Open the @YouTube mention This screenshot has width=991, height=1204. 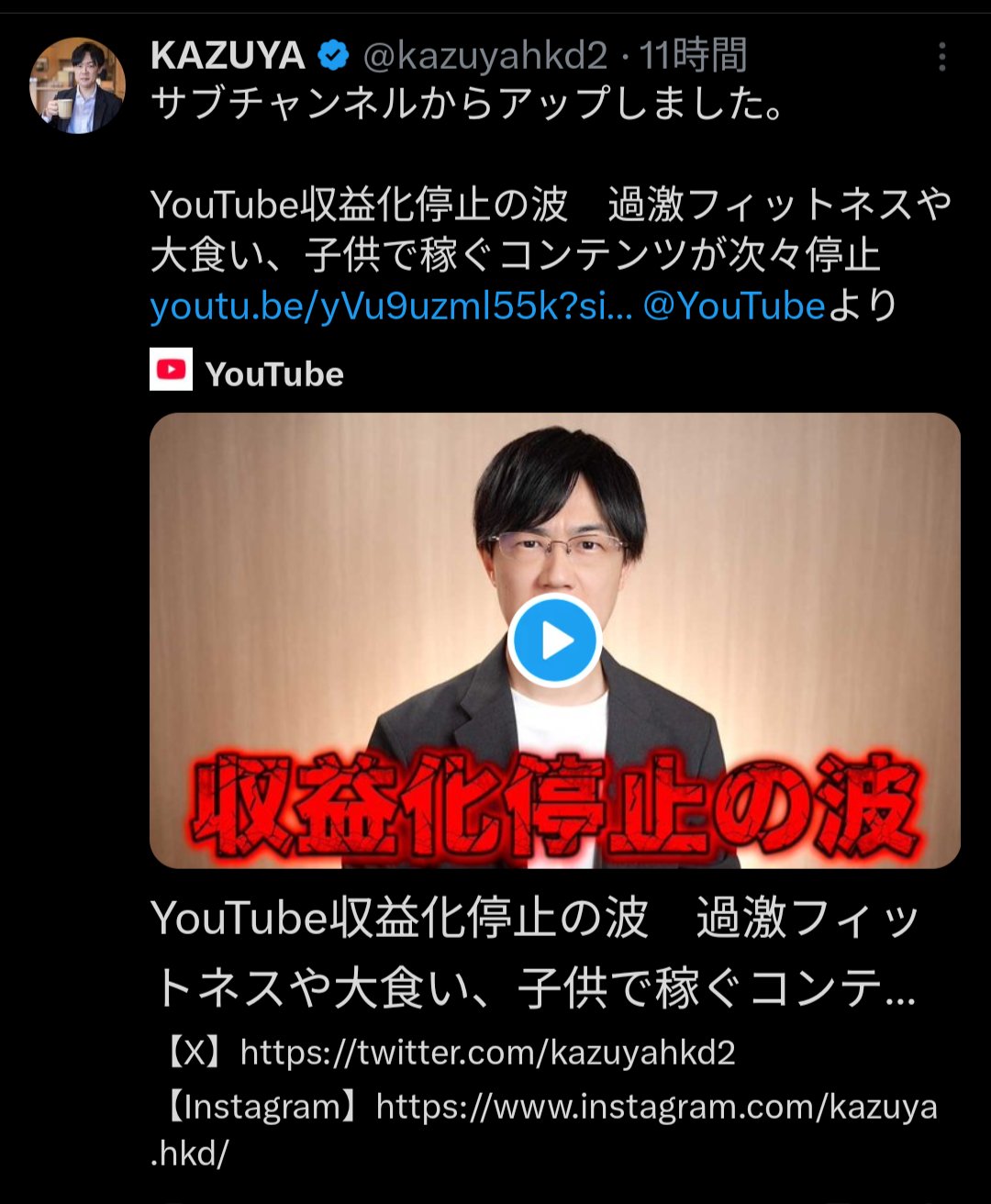734,307
